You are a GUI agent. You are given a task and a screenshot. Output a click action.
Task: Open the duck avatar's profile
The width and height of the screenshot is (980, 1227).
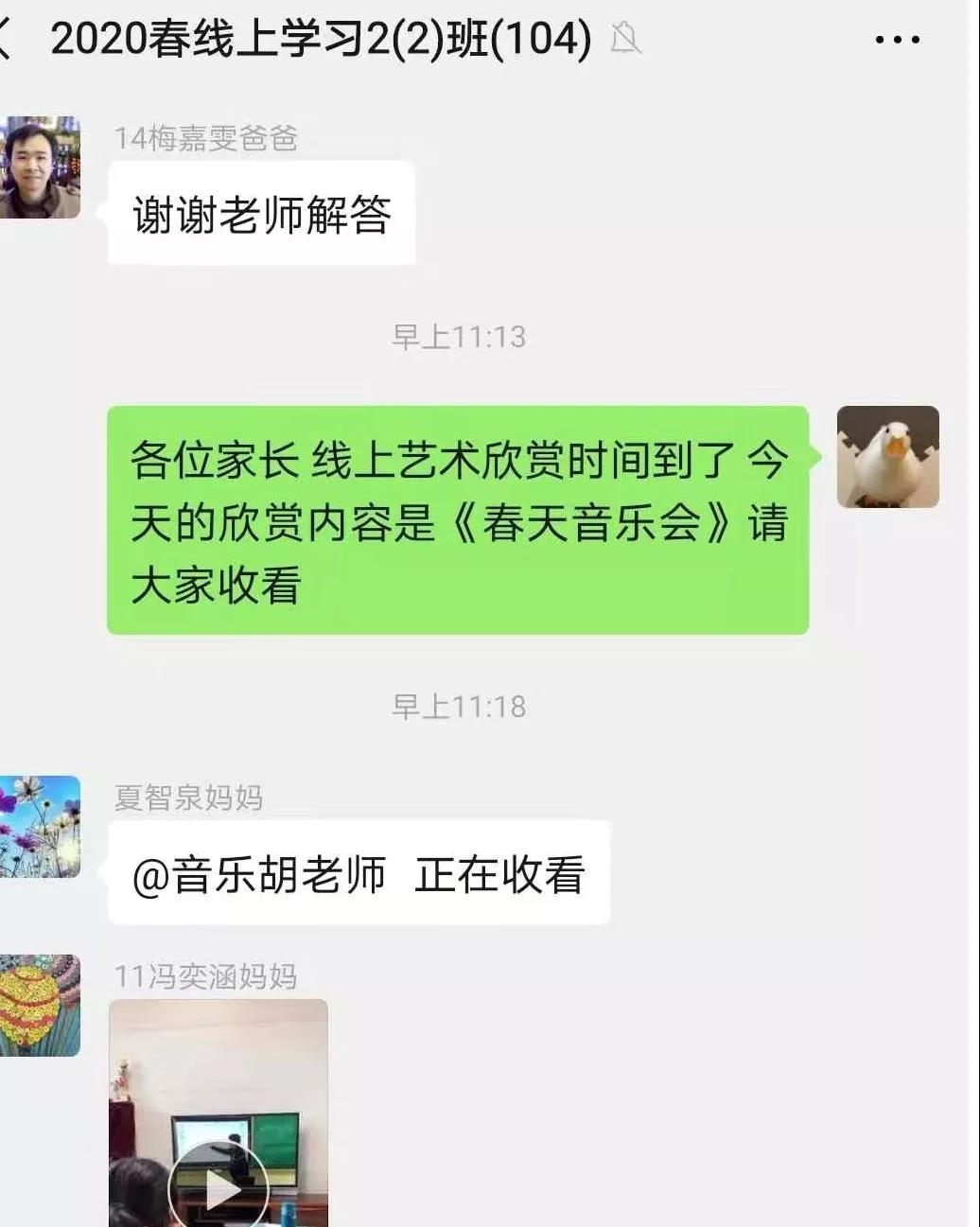887,457
